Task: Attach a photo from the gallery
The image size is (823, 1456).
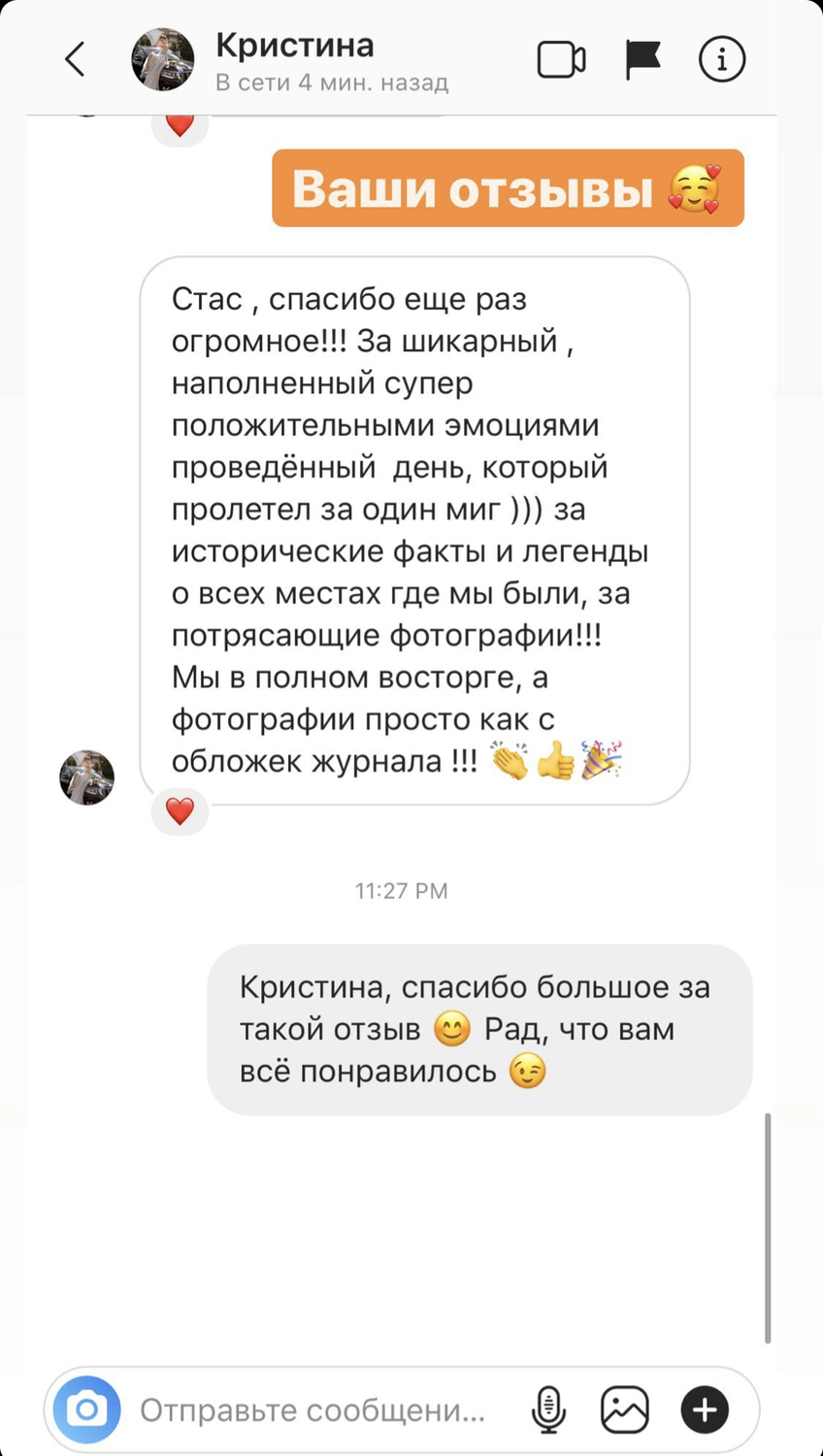Action: click(x=624, y=1409)
